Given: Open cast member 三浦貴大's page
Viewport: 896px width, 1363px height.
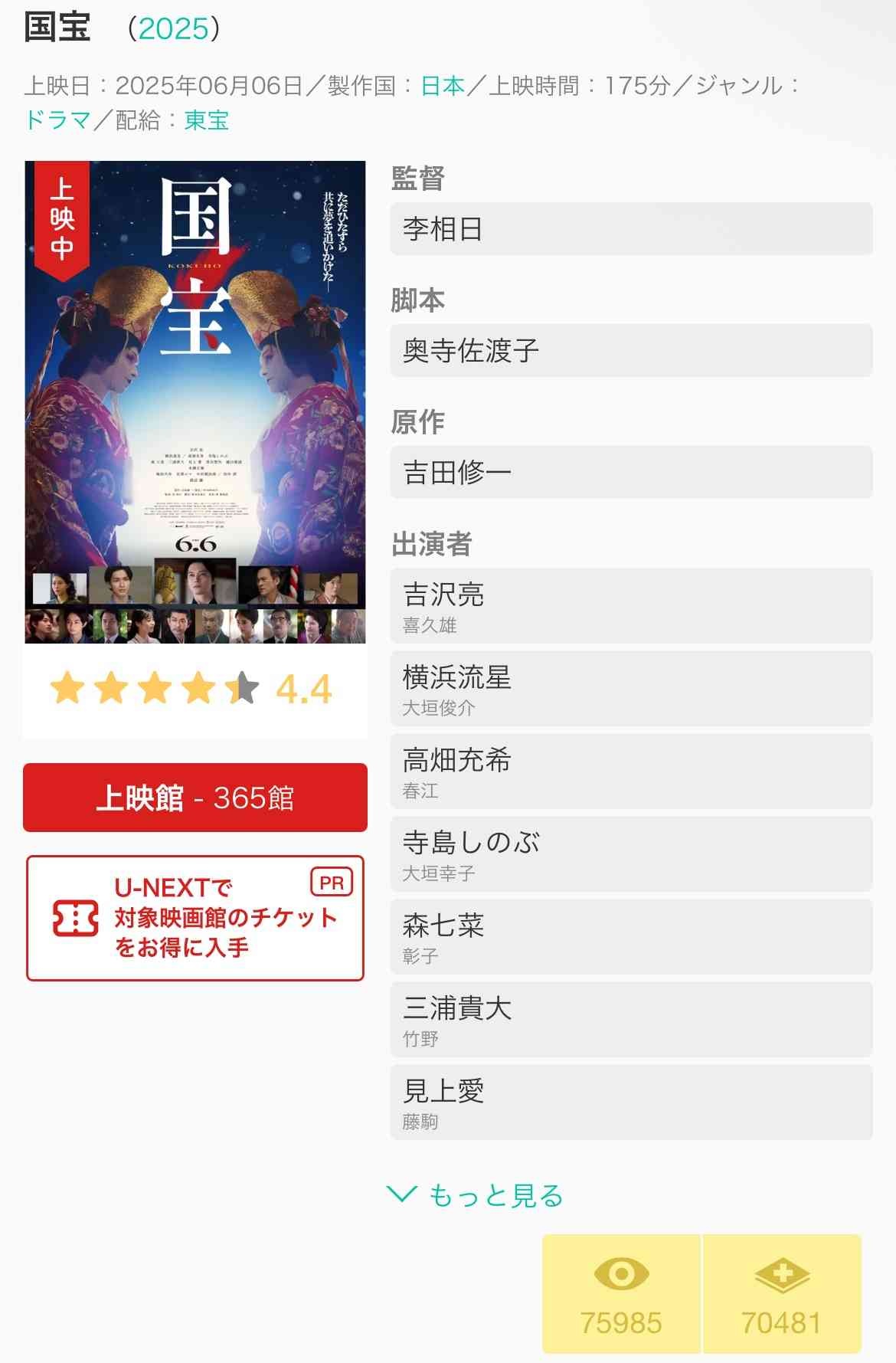Looking at the screenshot, I should point(631,1020).
